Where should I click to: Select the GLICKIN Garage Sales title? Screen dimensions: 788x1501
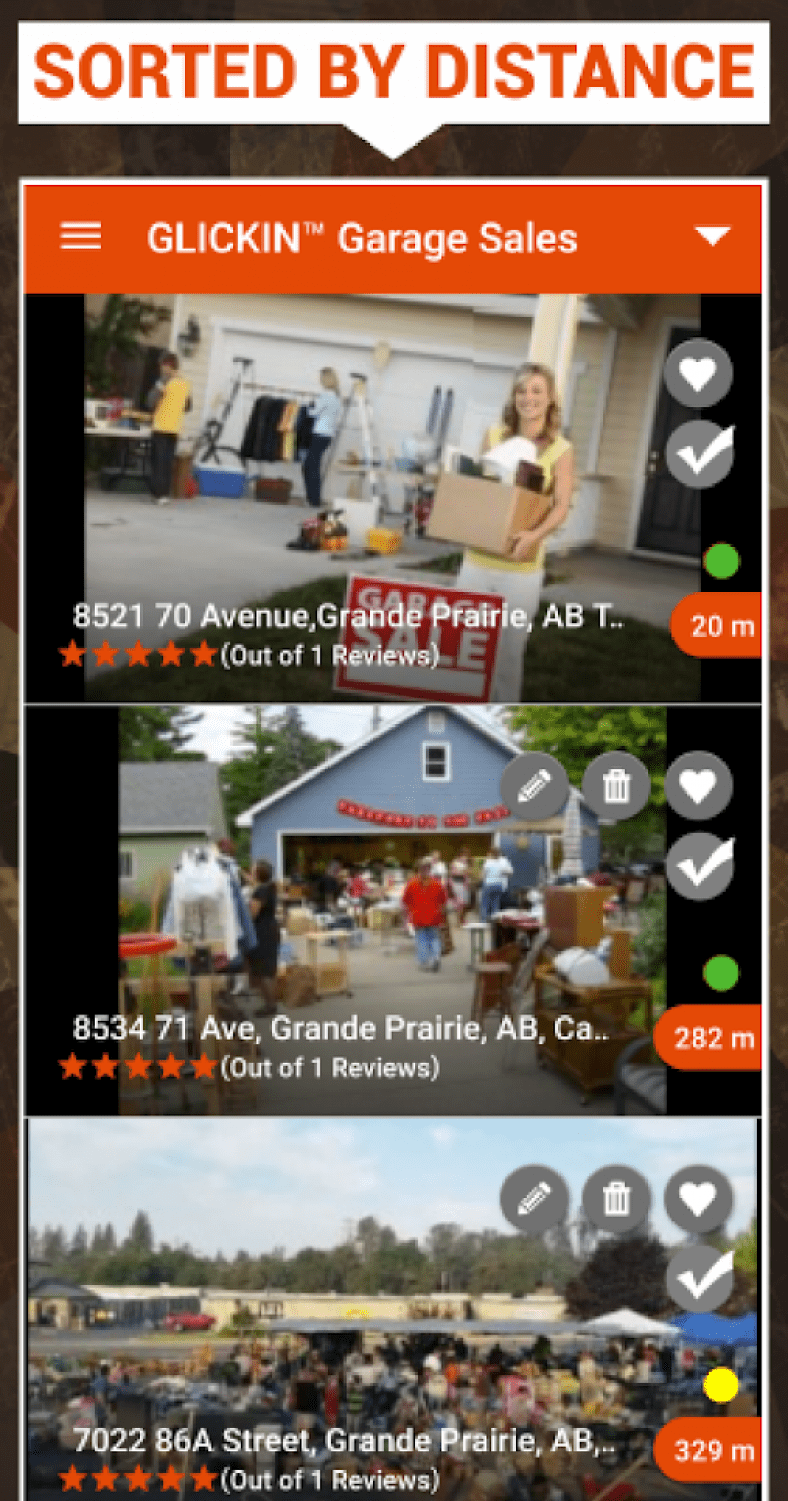pos(362,237)
